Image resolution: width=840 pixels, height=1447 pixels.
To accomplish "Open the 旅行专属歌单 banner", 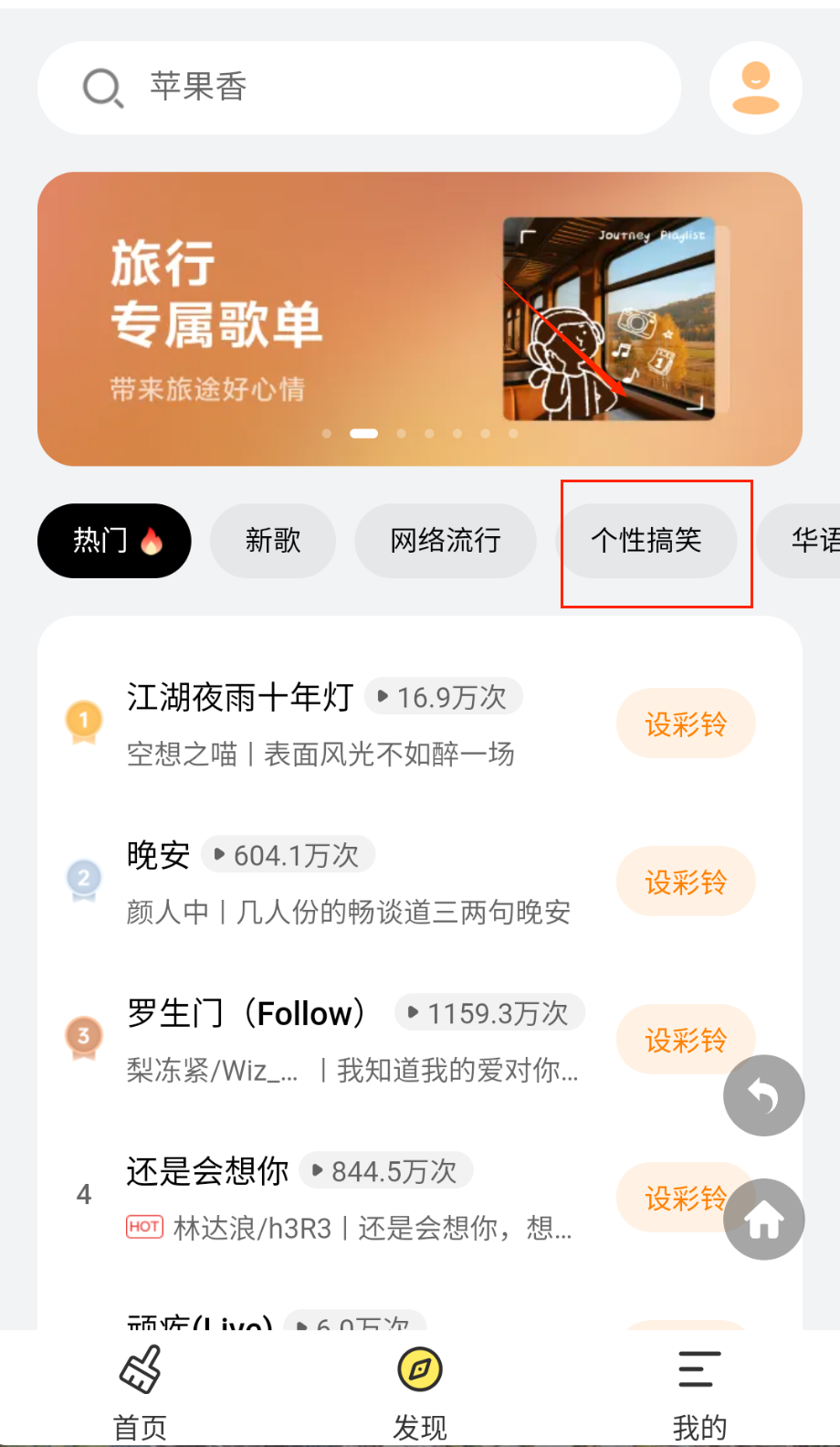I will pos(419,319).
